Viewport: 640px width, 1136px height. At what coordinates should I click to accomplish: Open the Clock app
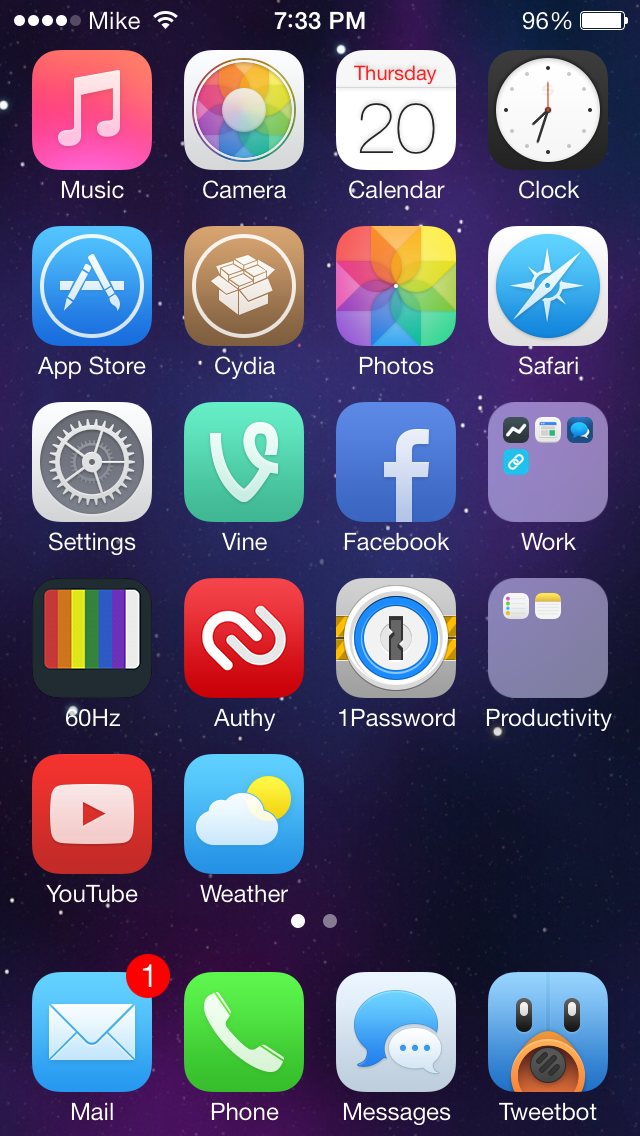[x=548, y=110]
